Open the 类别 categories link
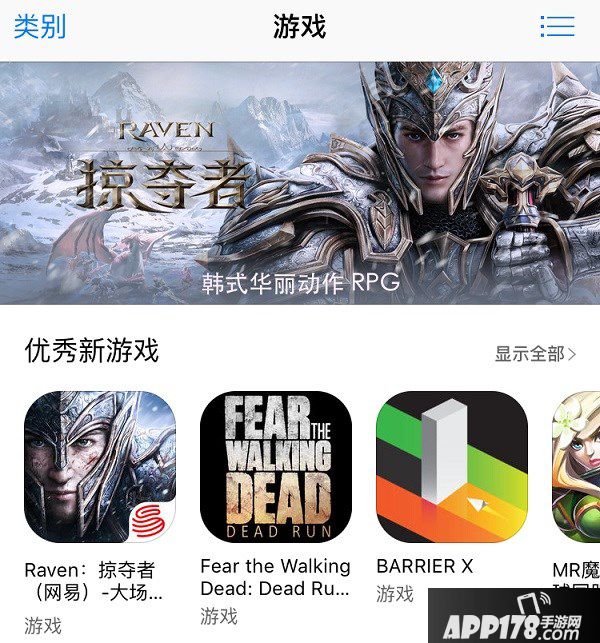600x643 pixels. (40, 27)
